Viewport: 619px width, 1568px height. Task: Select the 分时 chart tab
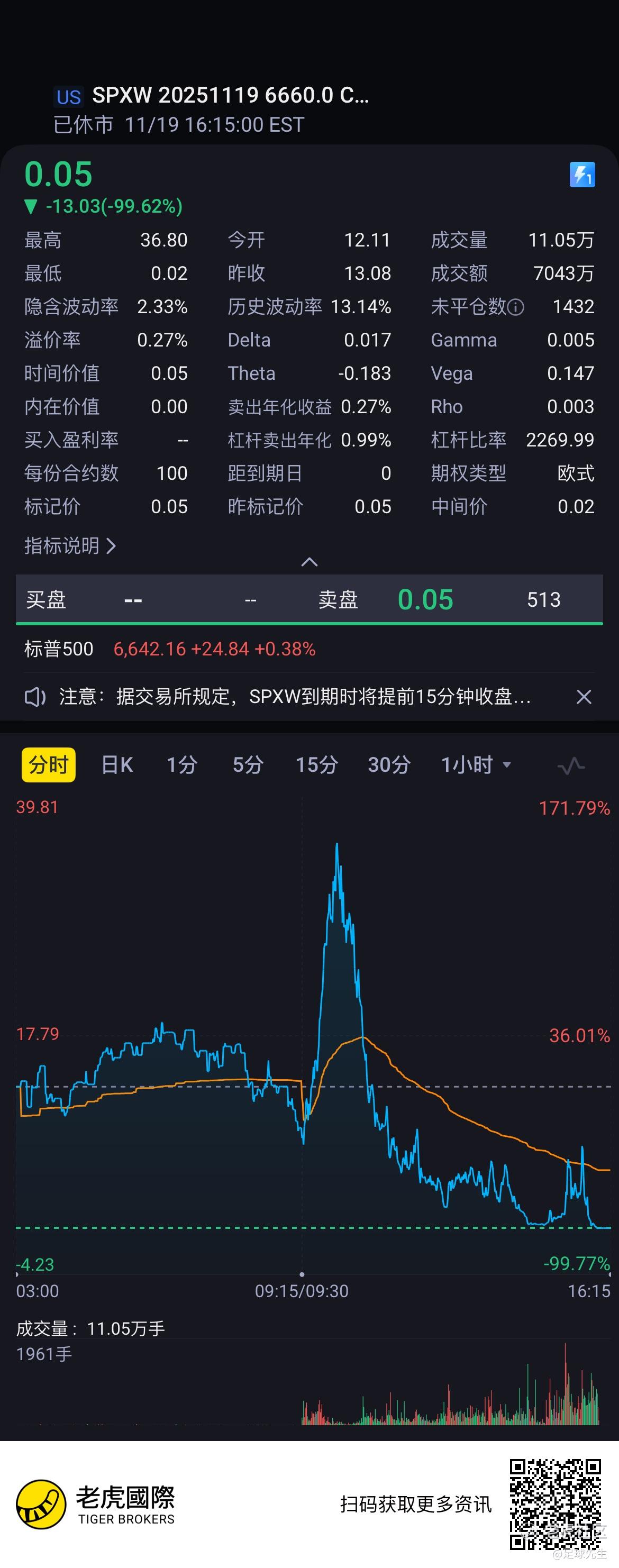[x=49, y=764]
